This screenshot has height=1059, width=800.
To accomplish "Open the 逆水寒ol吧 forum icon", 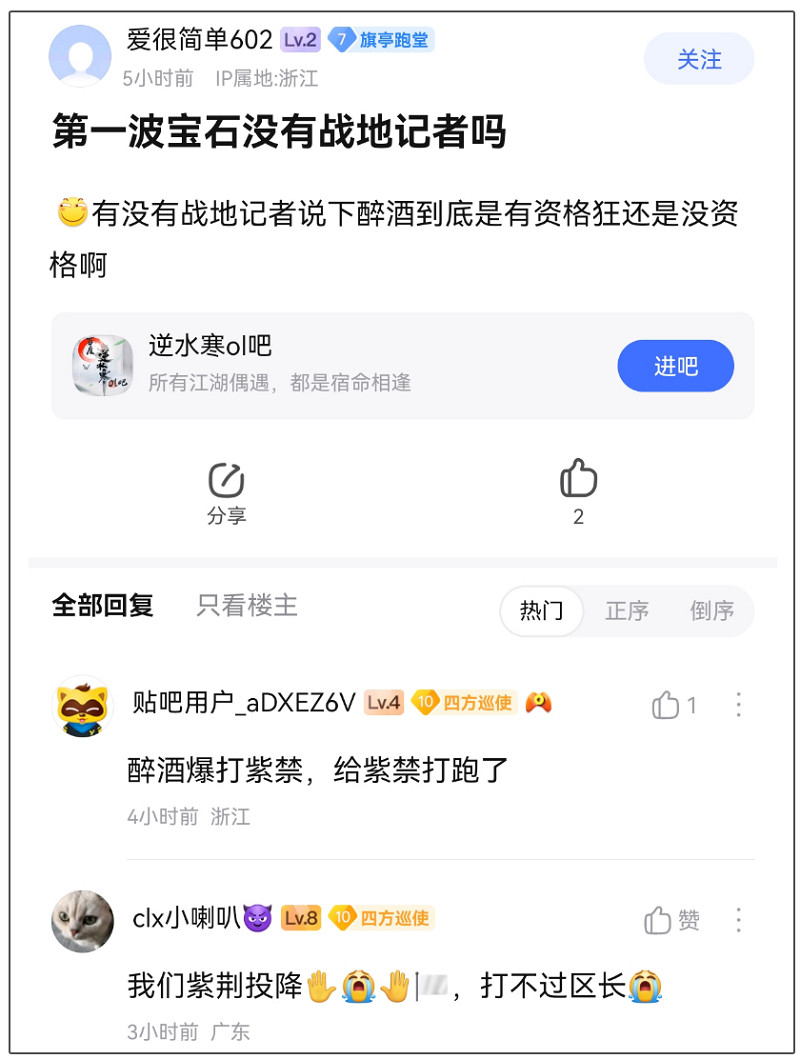I will click(x=100, y=366).
